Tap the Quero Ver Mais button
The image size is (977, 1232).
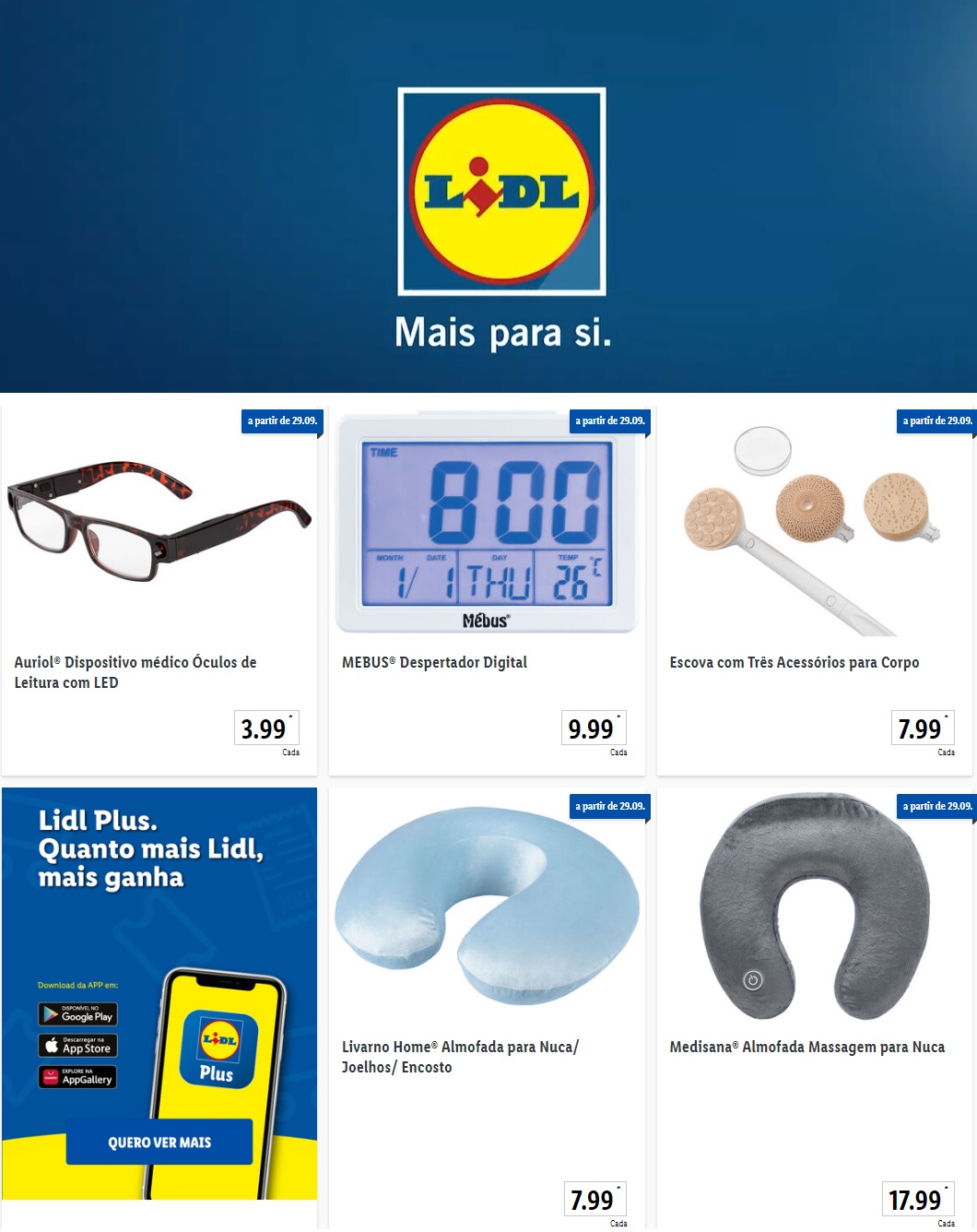(x=159, y=1142)
